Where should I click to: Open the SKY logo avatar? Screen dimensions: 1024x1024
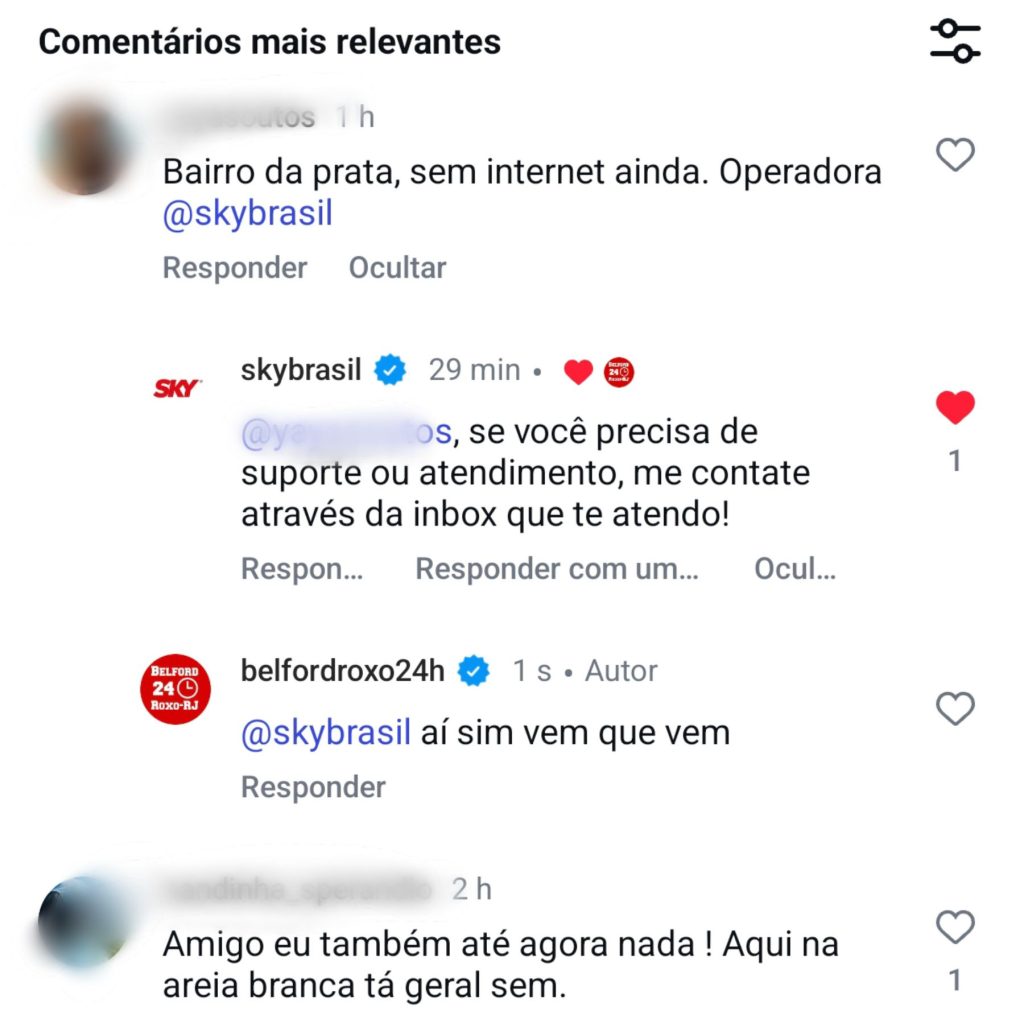(x=176, y=388)
